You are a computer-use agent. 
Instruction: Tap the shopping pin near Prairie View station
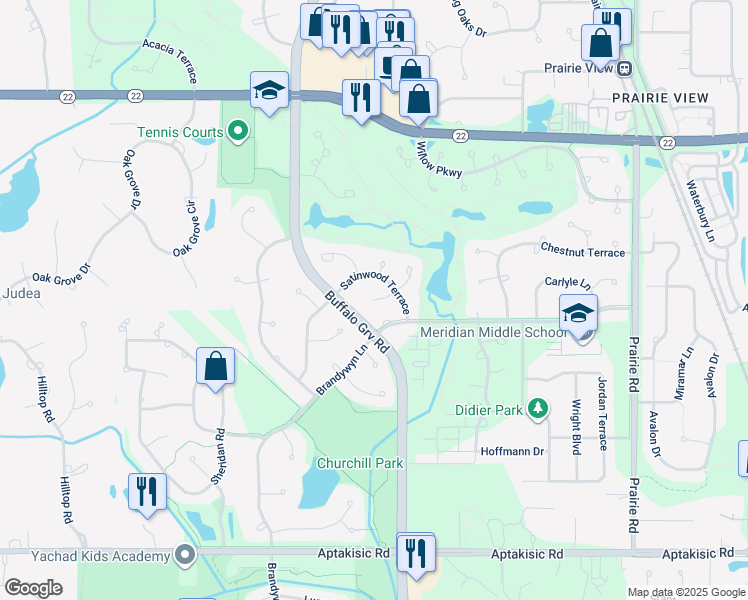point(601,43)
